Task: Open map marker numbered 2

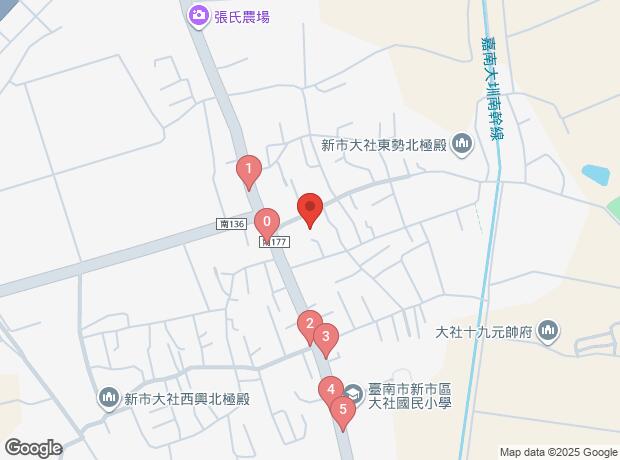Action: click(310, 324)
